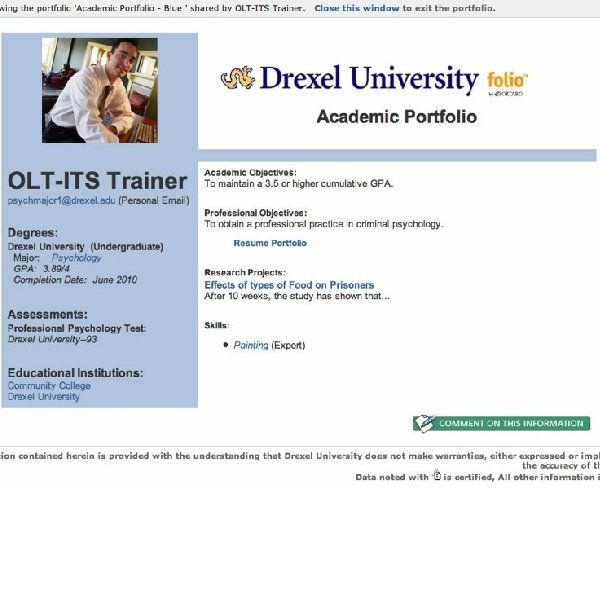Viewport: 600px width, 600px height.
Task: Open 'Effects of types of Food on Prisoners'
Action: tap(289, 285)
